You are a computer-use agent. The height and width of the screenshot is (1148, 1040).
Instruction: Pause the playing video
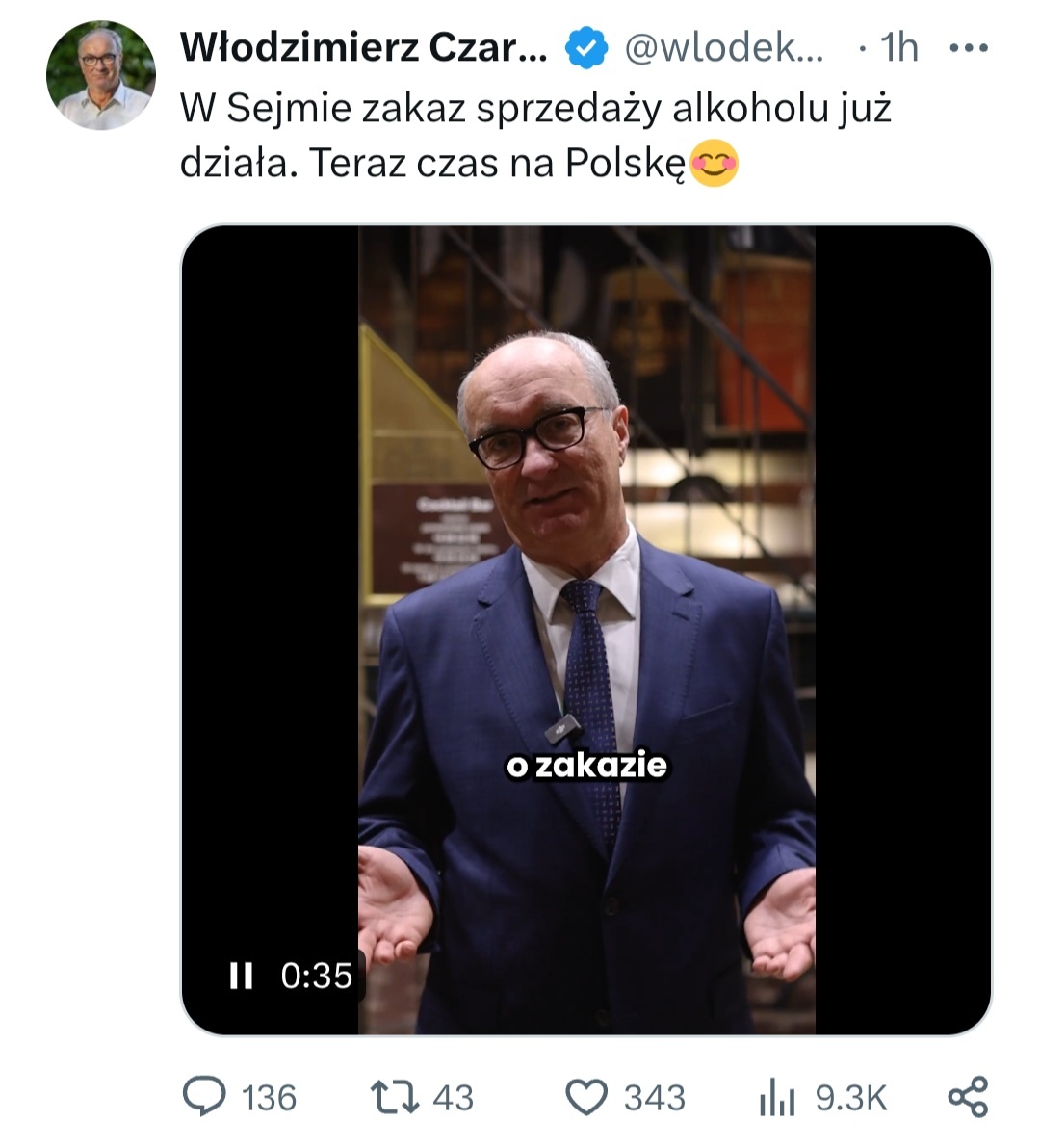tap(241, 976)
